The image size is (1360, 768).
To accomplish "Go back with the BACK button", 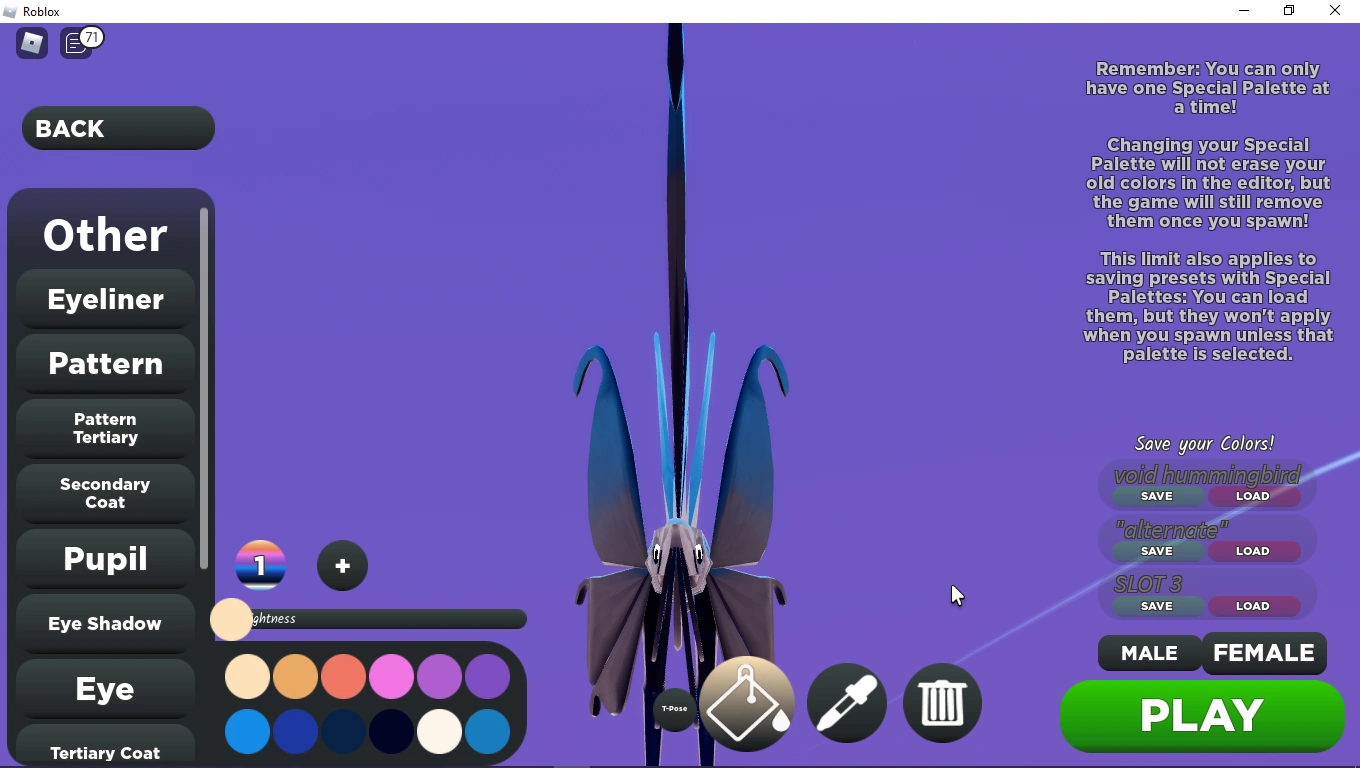I will click(118, 128).
